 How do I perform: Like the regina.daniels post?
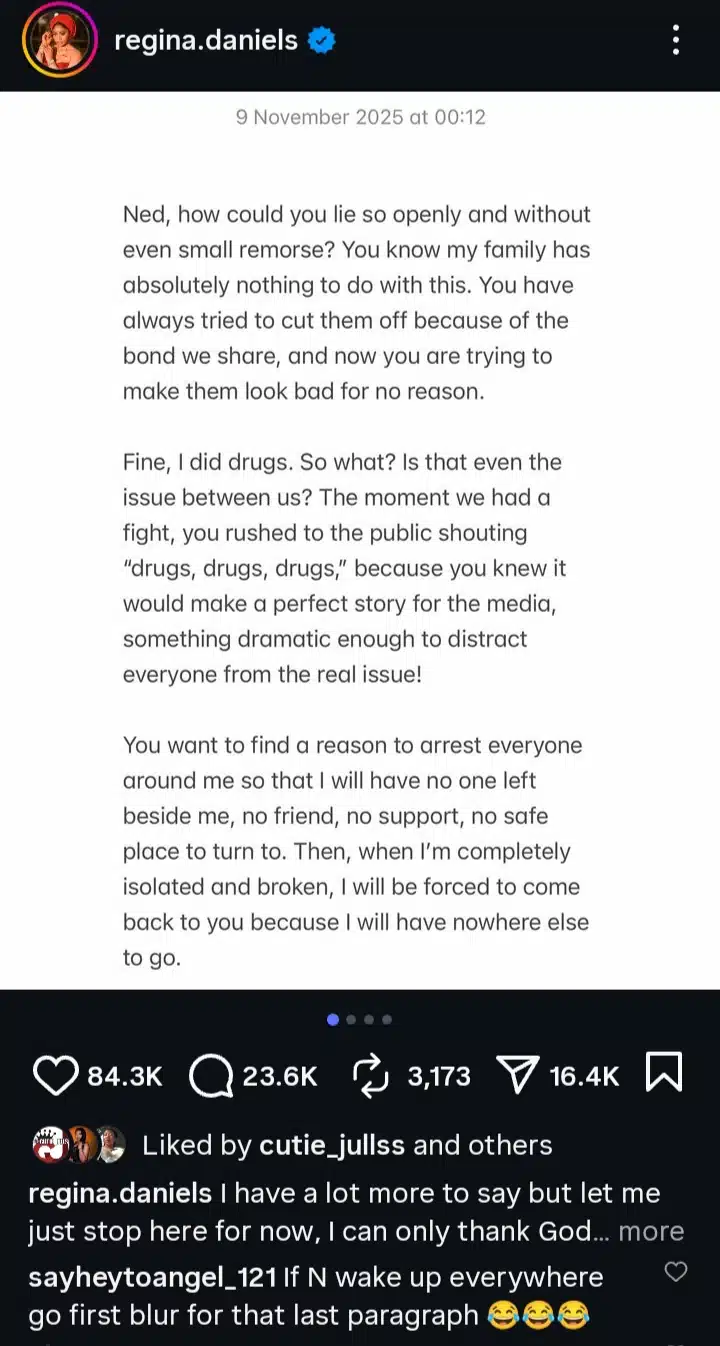click(56, 1075)
